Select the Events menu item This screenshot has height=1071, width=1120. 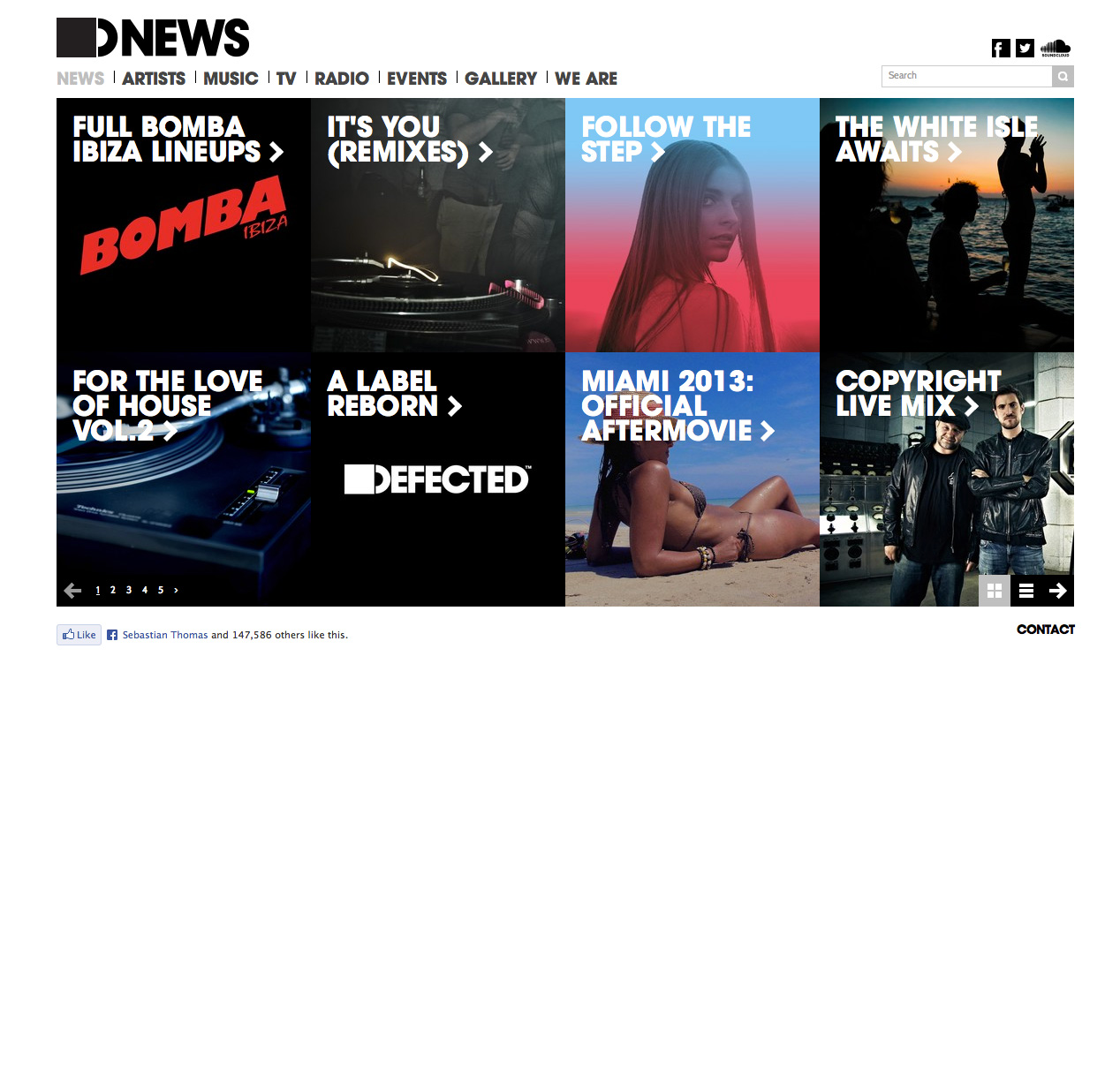tap(417, 79)
